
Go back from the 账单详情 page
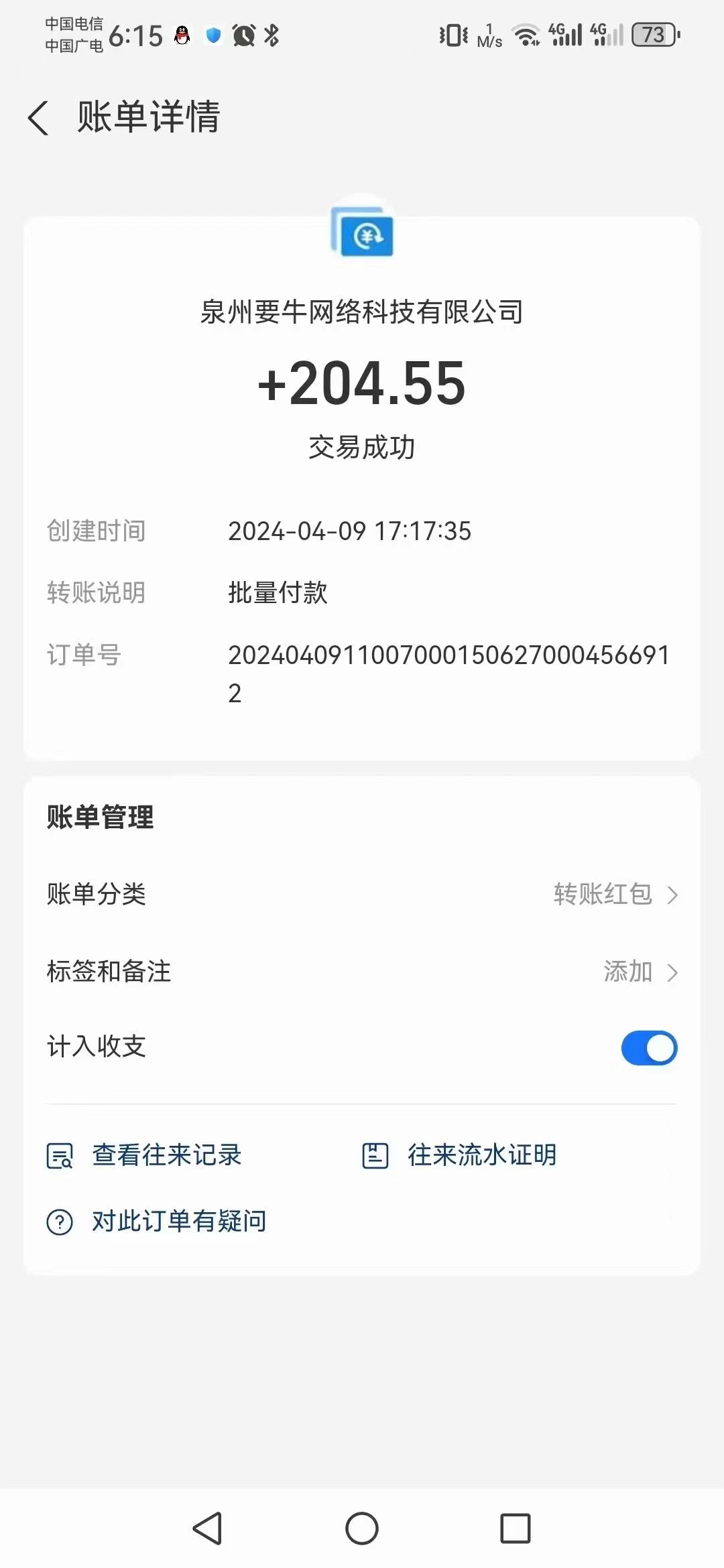(39, 118)
